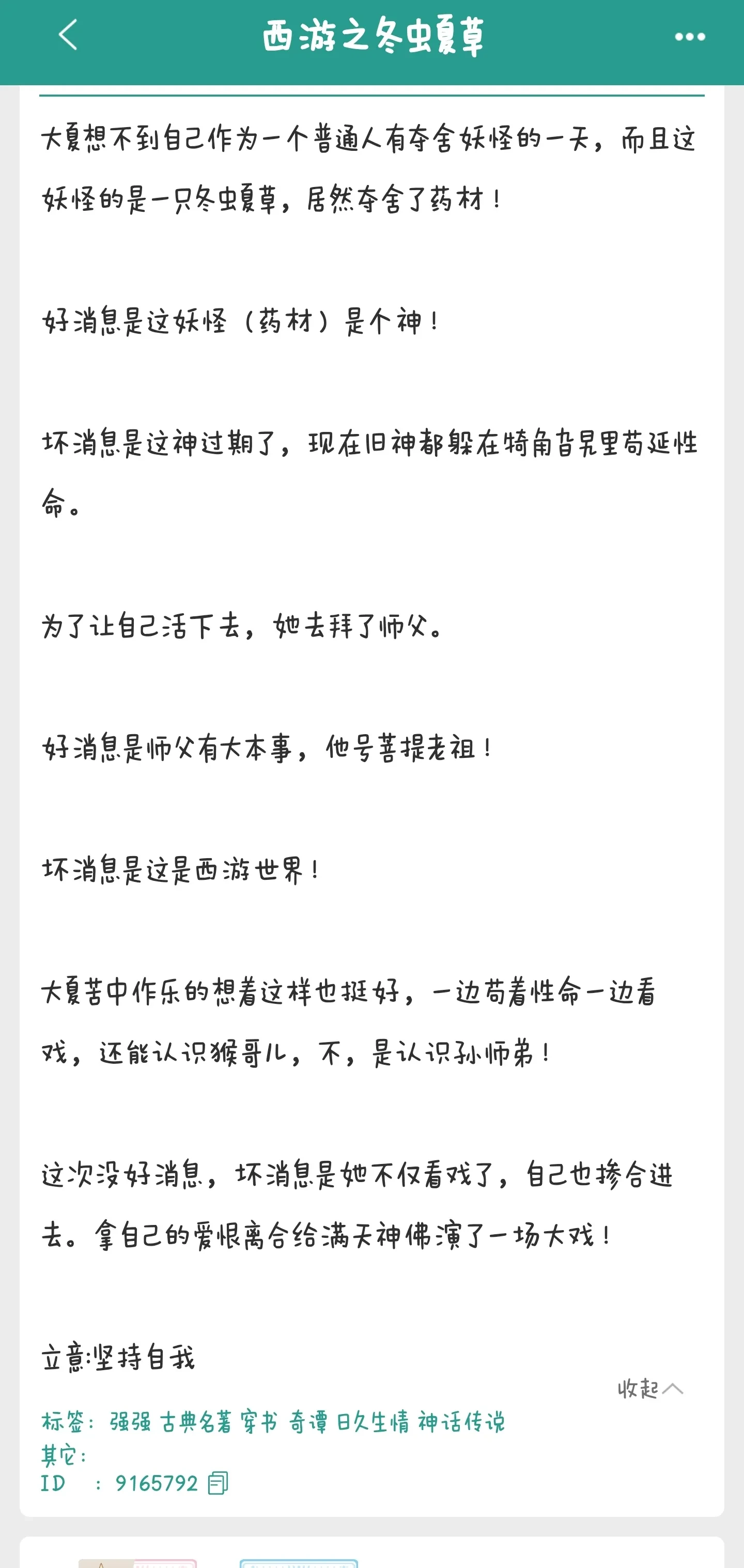The height and width of the screenshot is (1568, 744).
Task: Collapse the synopsis with 收起
Action: tap(649, 1388)
